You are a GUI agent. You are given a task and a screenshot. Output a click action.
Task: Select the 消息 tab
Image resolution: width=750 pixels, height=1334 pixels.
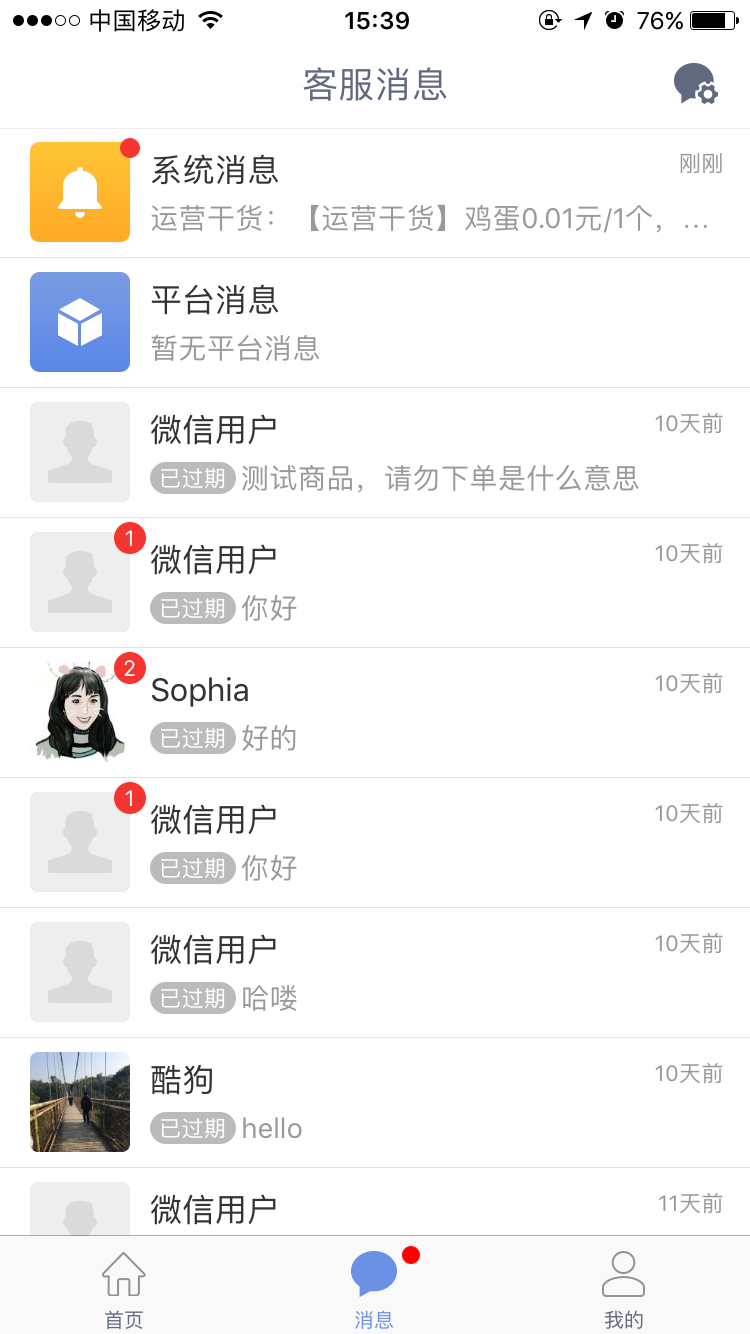(x=375, y=1288)
